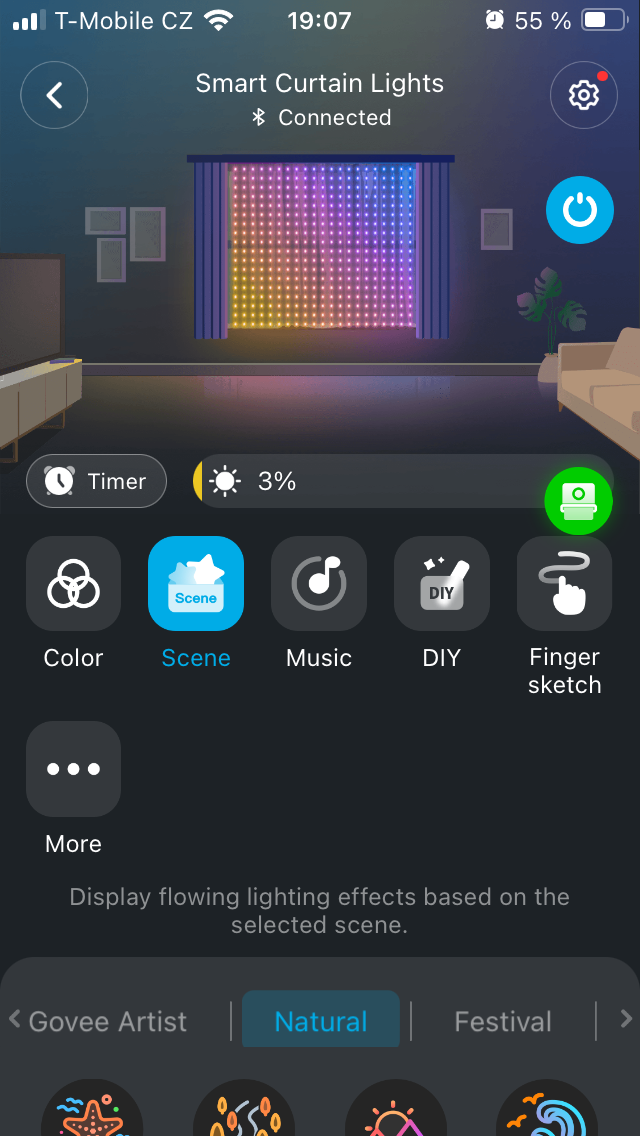Select the Scene mode
The image size is (640, 1136).
pyautogui.click(x=196, y=584)
